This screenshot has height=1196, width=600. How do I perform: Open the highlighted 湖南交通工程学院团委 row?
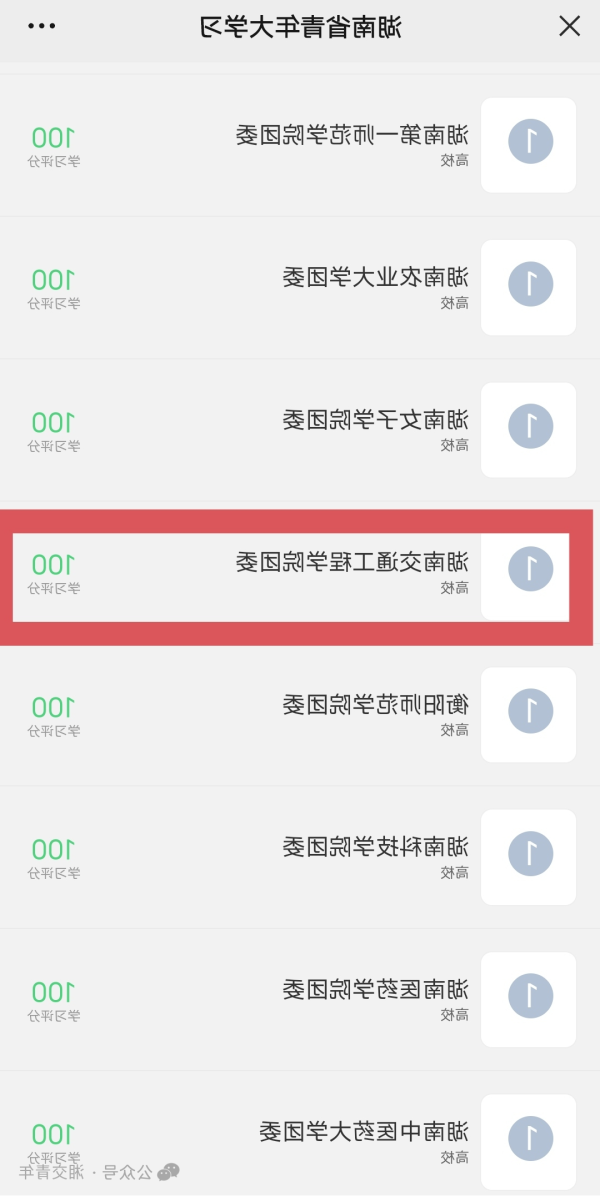pos(352,563)
